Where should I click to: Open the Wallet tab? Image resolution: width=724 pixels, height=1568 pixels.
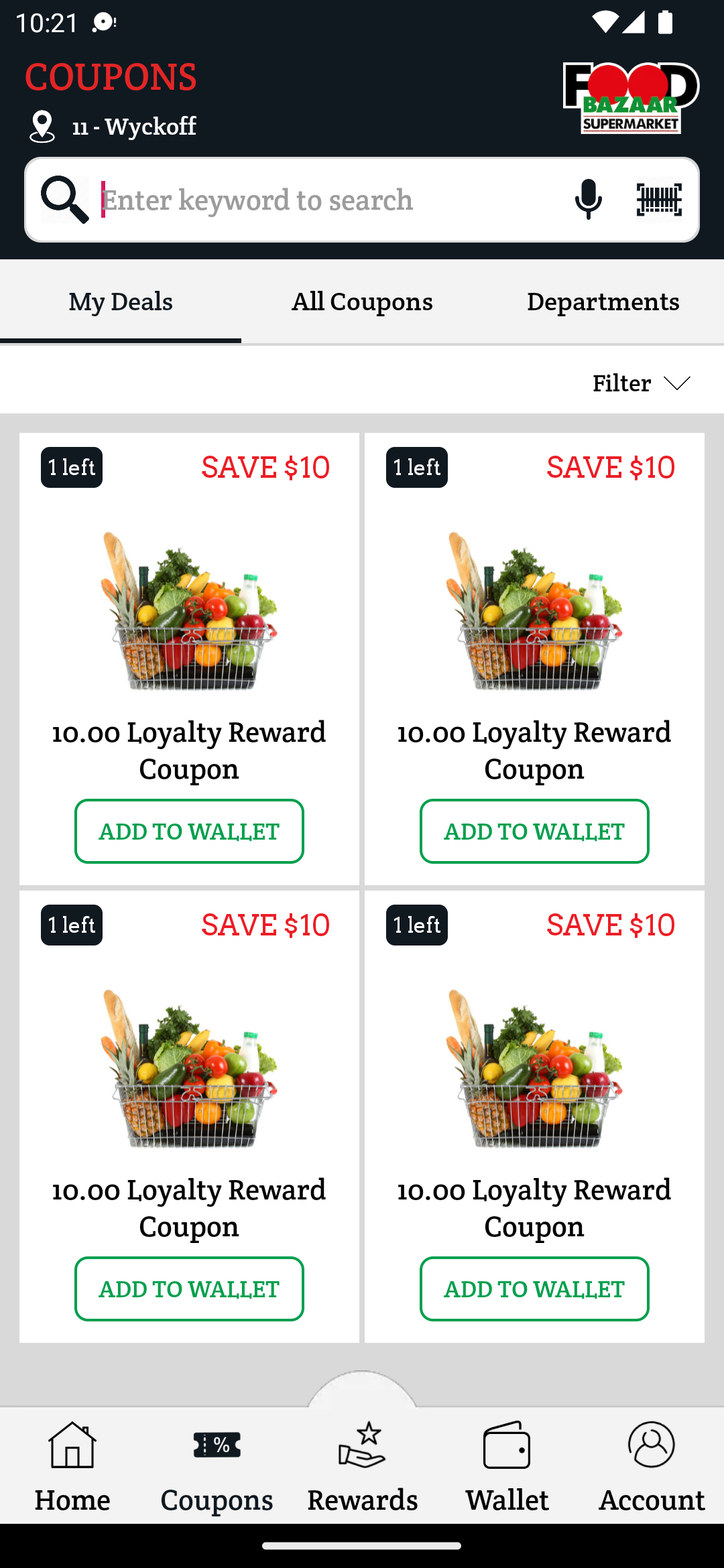(507, 1465)
